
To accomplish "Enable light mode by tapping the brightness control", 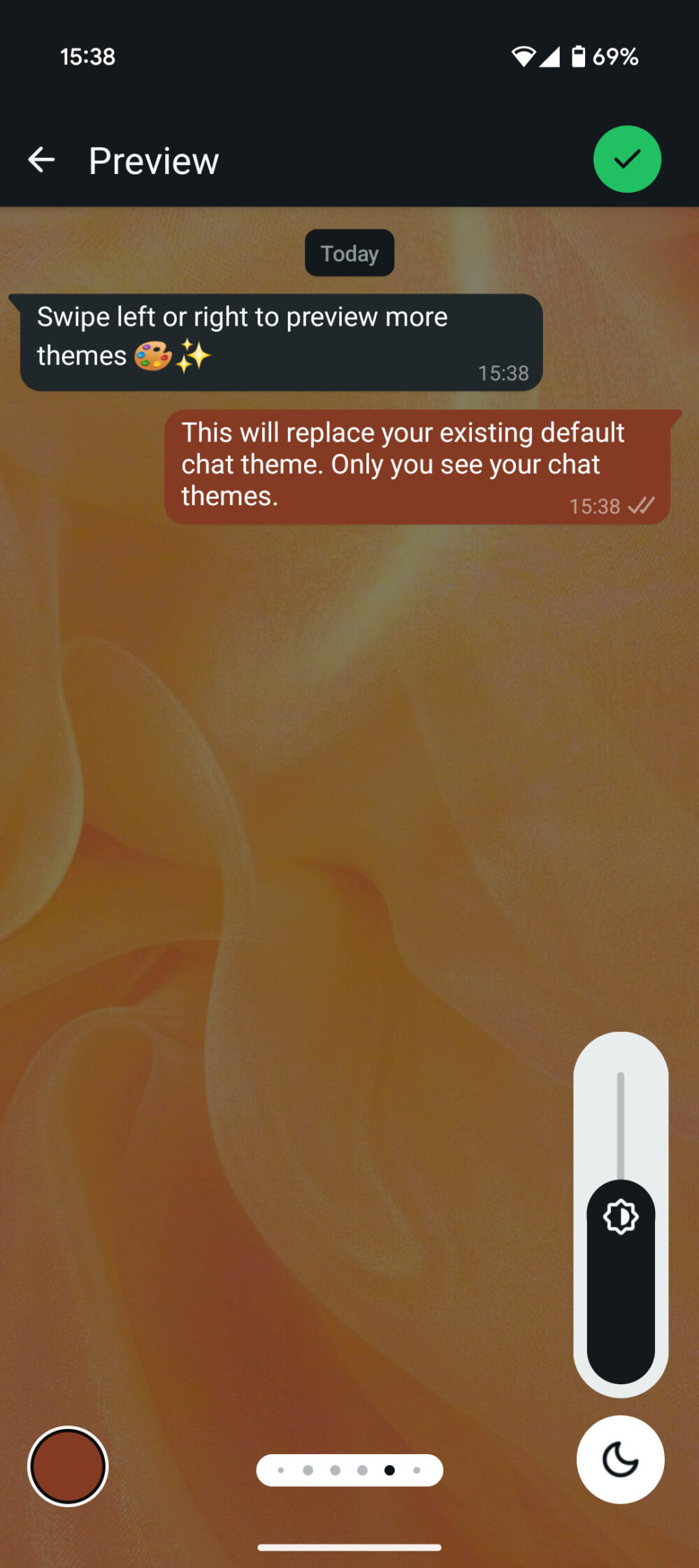I will click(621, 1214).
